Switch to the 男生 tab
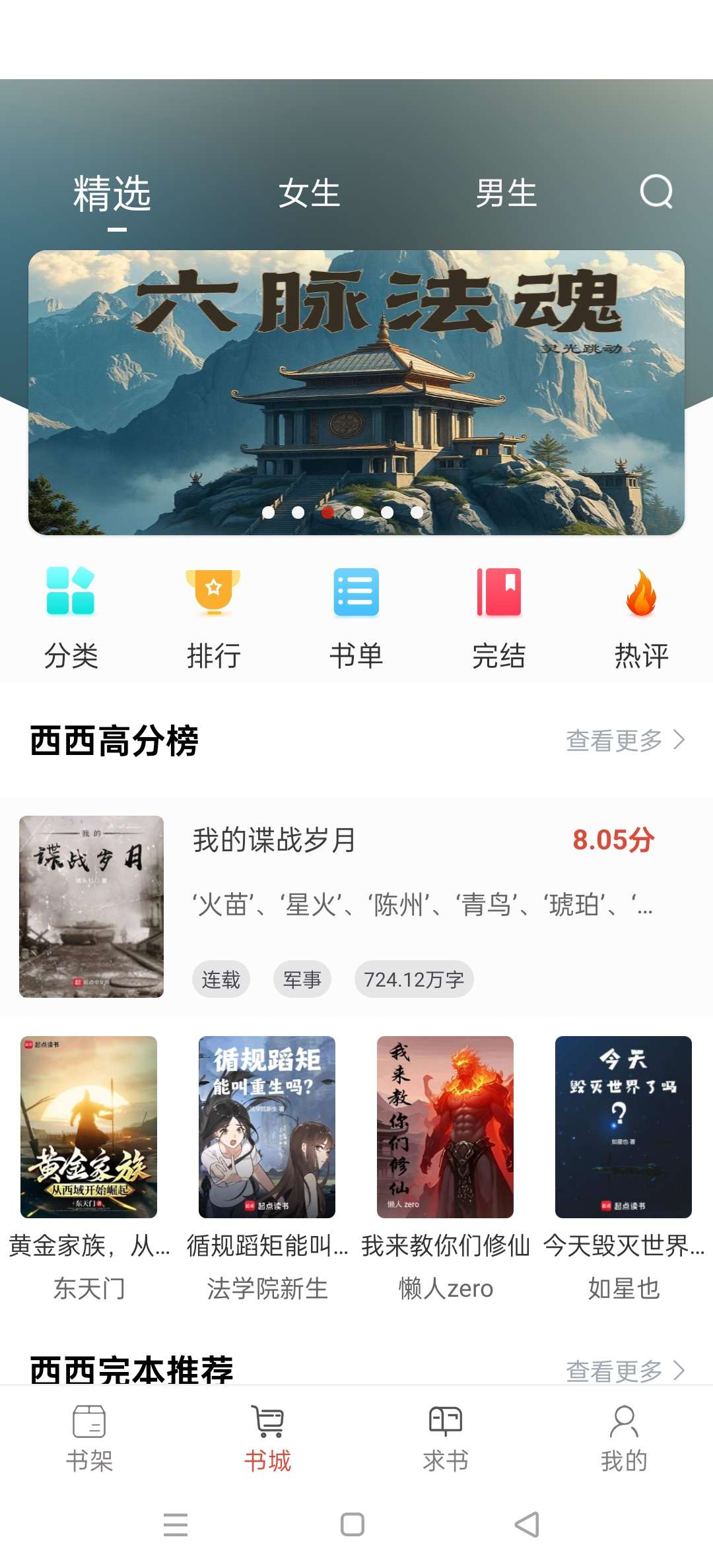 (506, 193)
